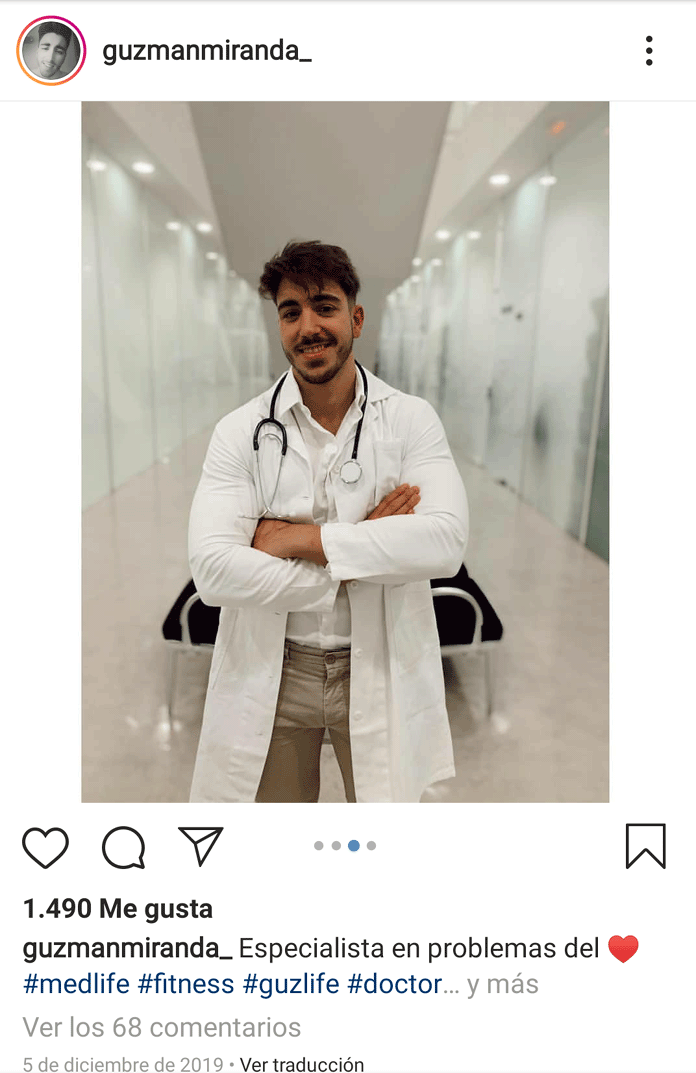Open guzmanmiranda_ profile from header username
Image resolution: width=696 pixels, height=1073 pixels.
click(x=207, y=52)
